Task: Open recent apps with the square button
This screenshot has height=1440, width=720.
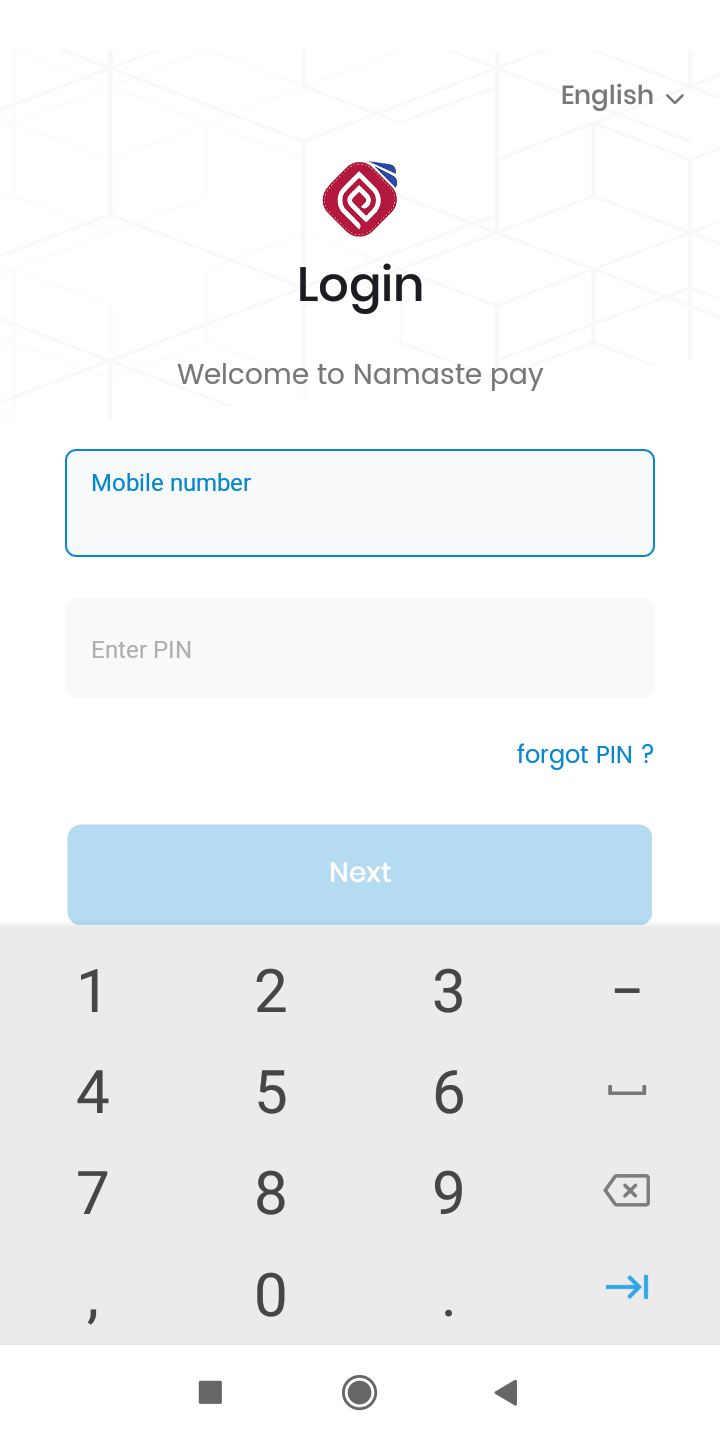Action: click(210, 1392)
